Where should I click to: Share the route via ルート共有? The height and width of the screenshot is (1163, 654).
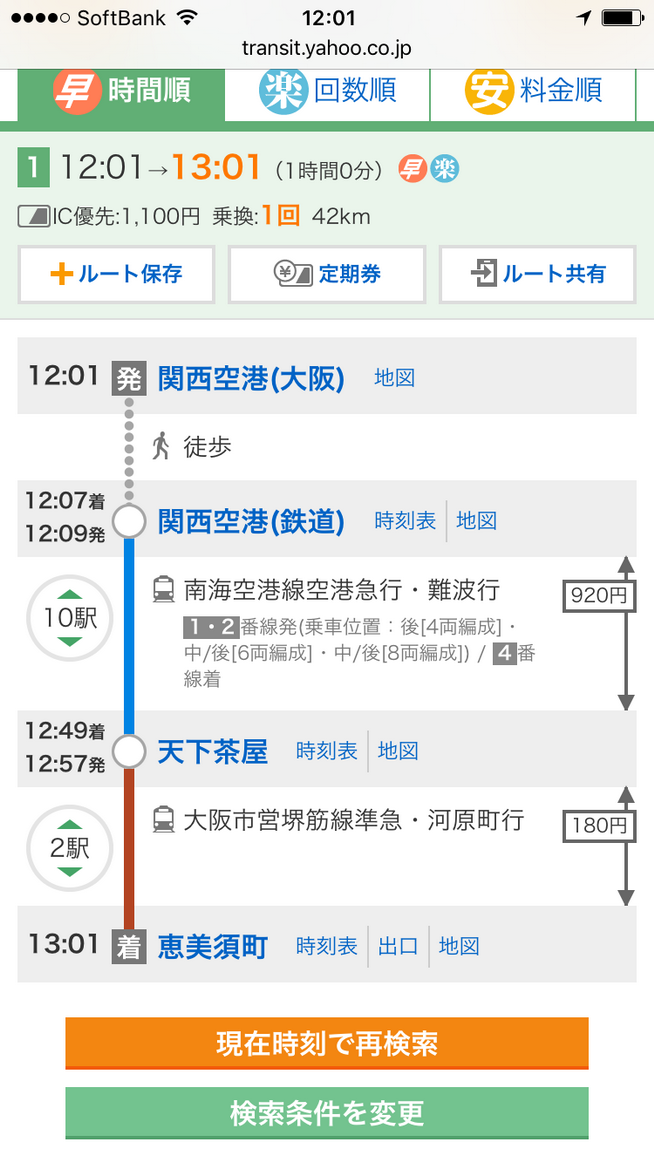point(538,274)
